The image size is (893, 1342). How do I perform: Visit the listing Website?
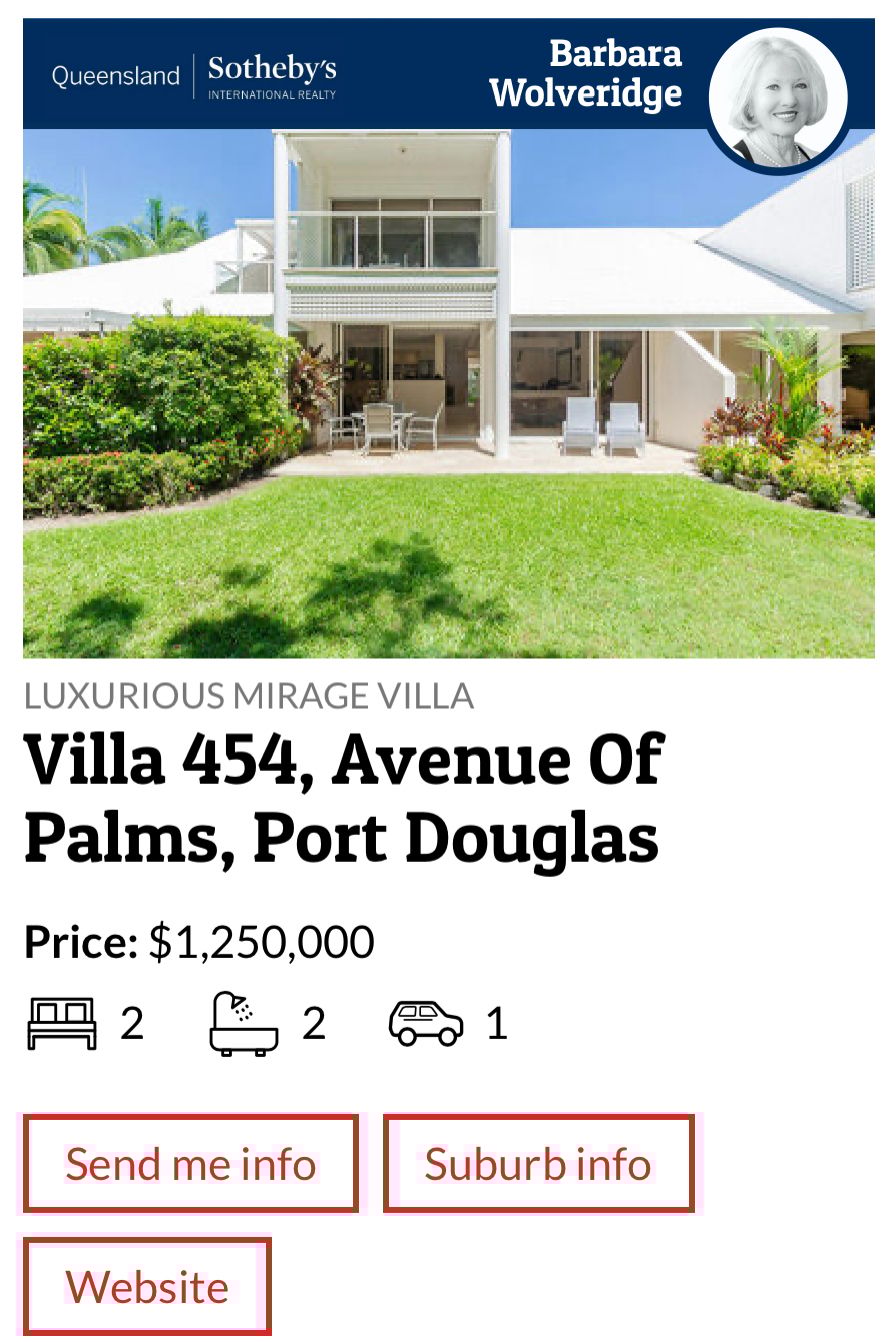(147, 1286)
